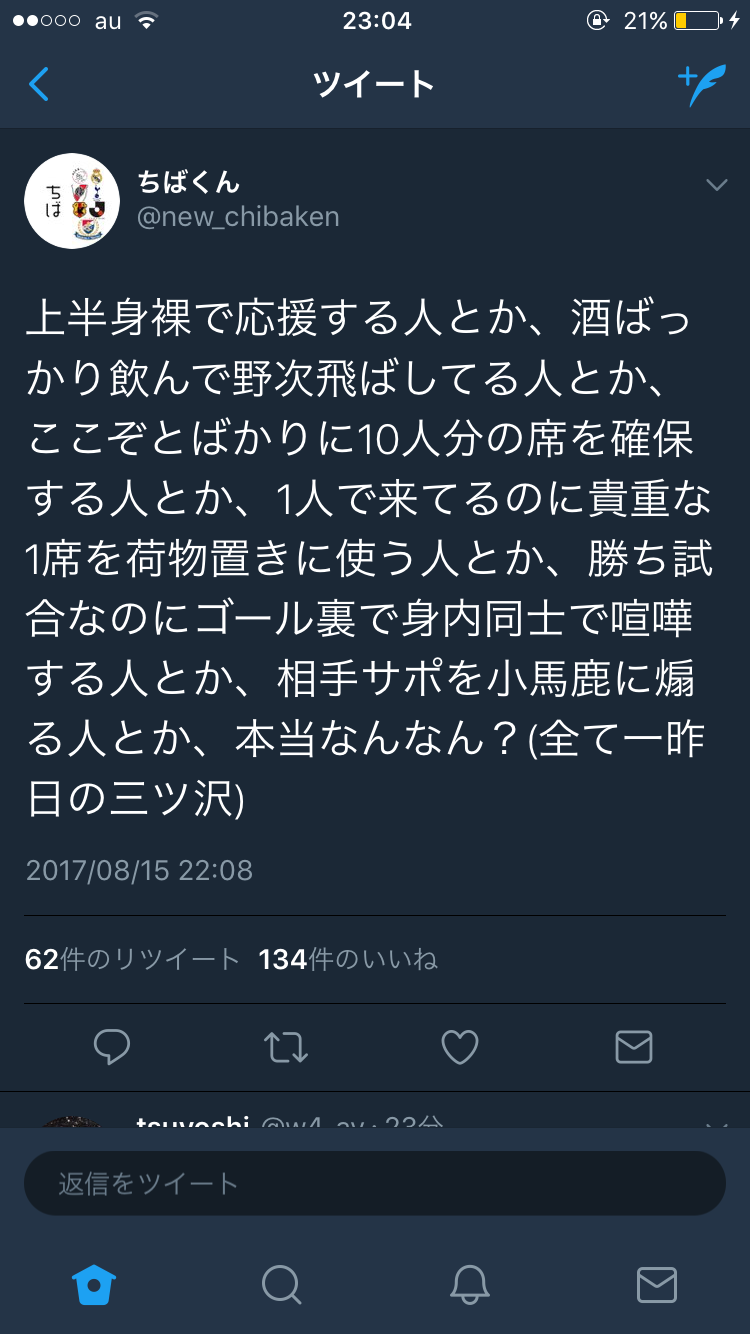This screenshot has width=750, height=1334.
Task: Open the tweet options dropdown chevron
Action: [x=716, y=185]
